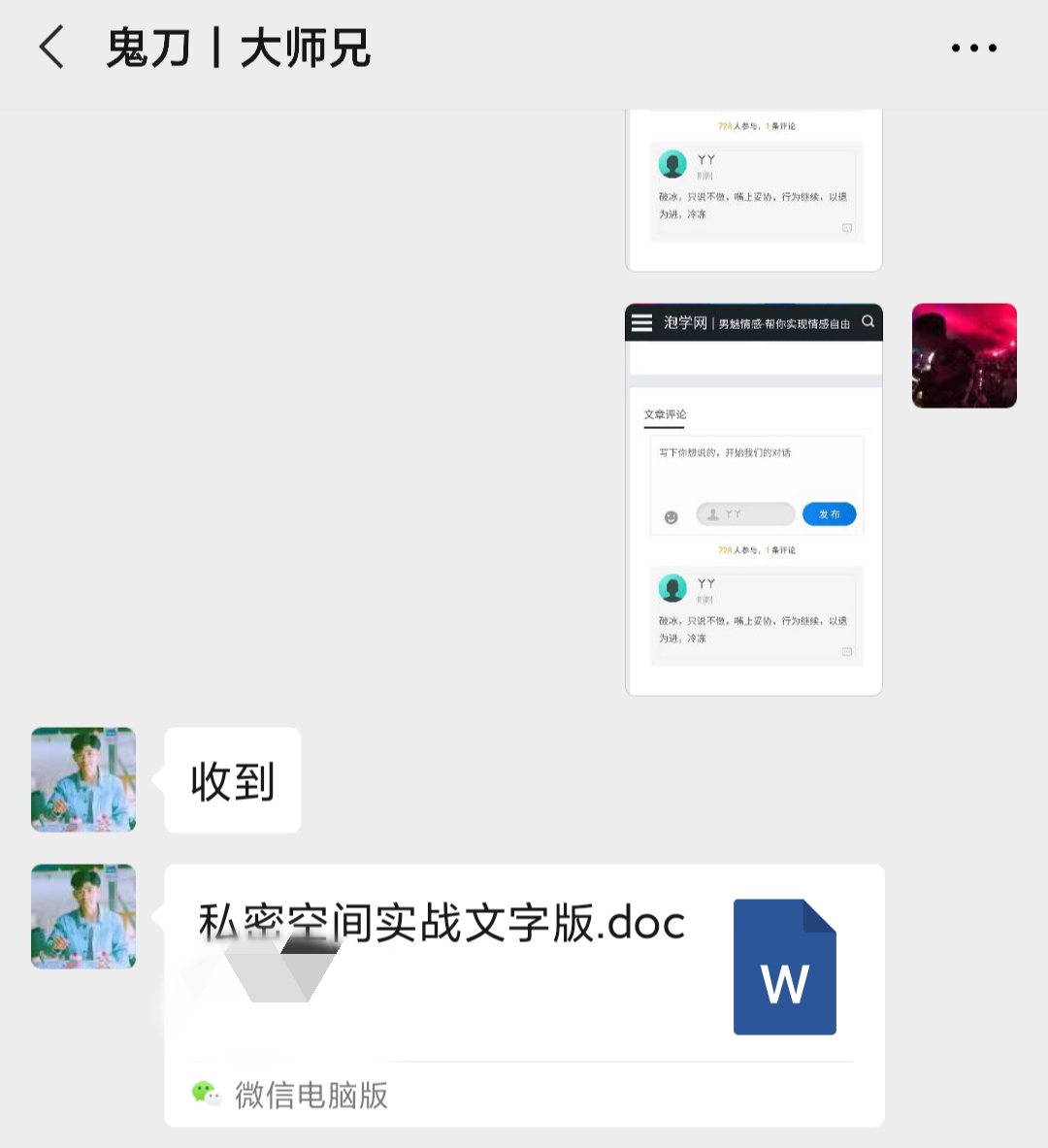Open the sender's avatar beside the doc file
This screenshot has width=1048, height=1148.
tap(83, 916)
